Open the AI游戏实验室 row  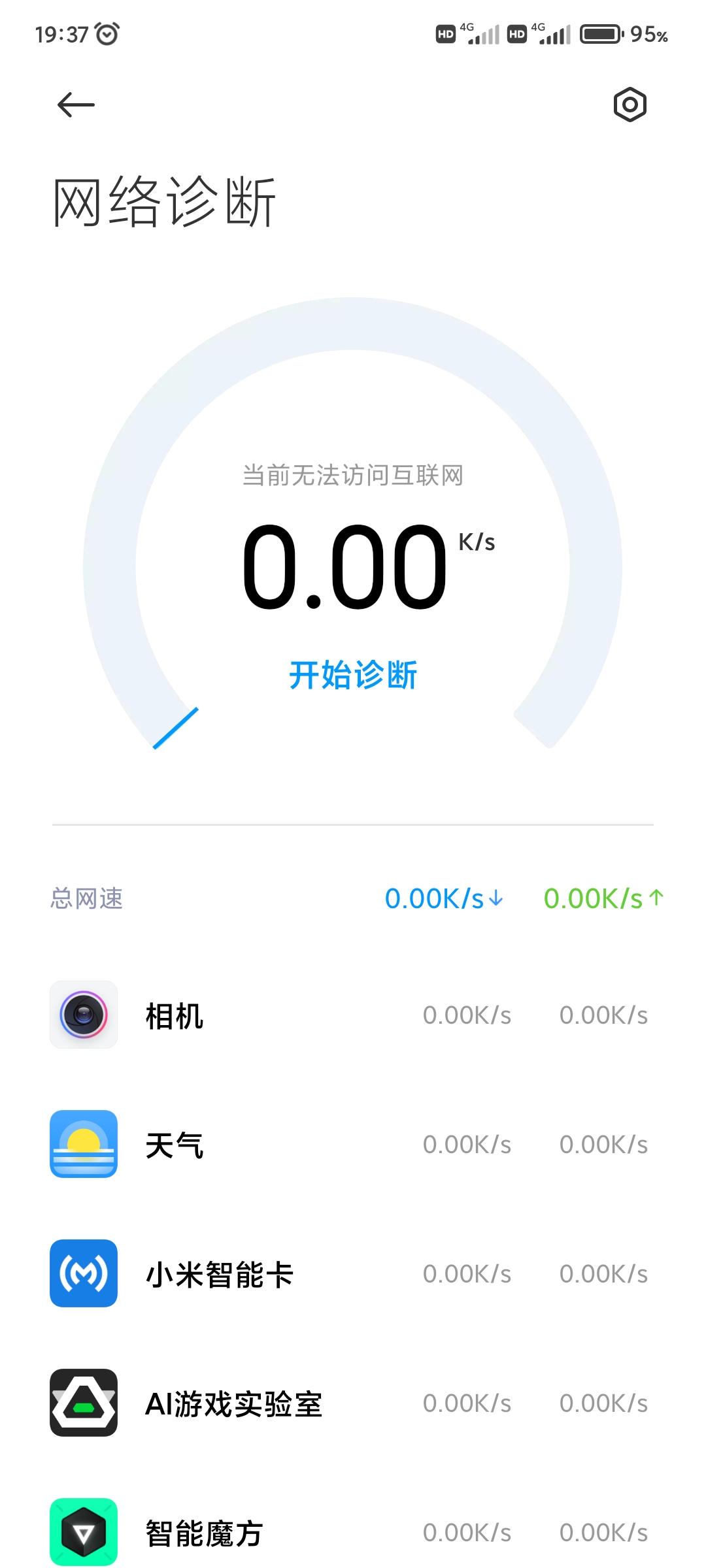[353, 1403]
